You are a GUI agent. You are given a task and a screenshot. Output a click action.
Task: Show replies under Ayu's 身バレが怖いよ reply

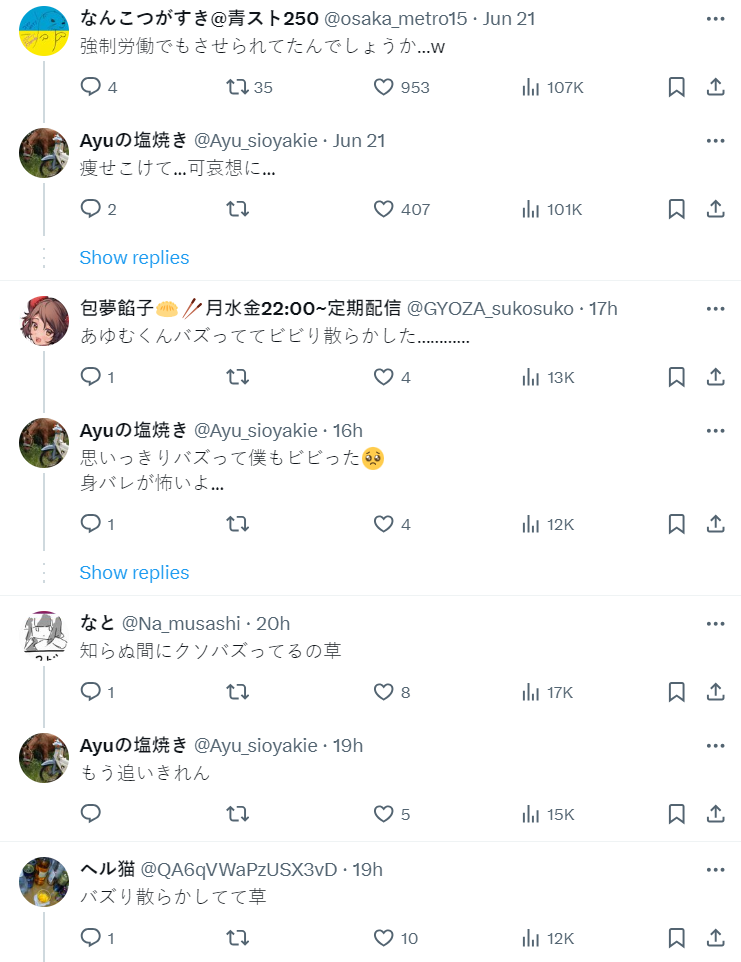coord(134,572)
